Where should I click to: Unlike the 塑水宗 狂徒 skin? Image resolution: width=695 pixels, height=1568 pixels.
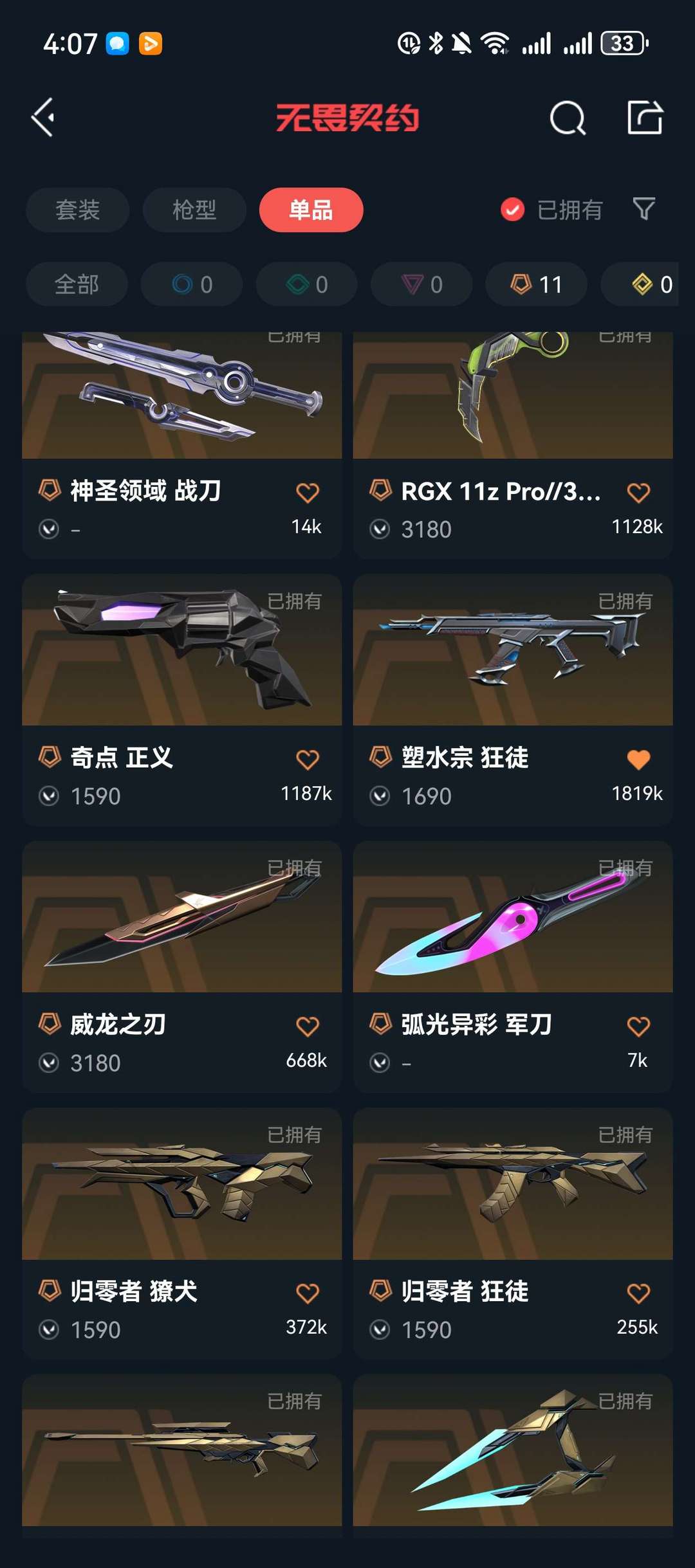tap(638, 760)
